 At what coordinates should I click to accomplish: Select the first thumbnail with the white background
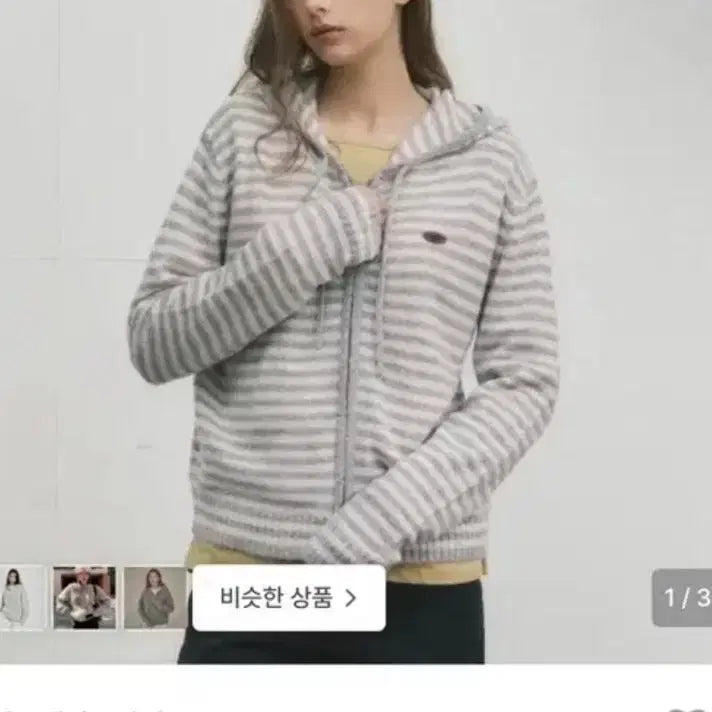(x=20, y=598)
